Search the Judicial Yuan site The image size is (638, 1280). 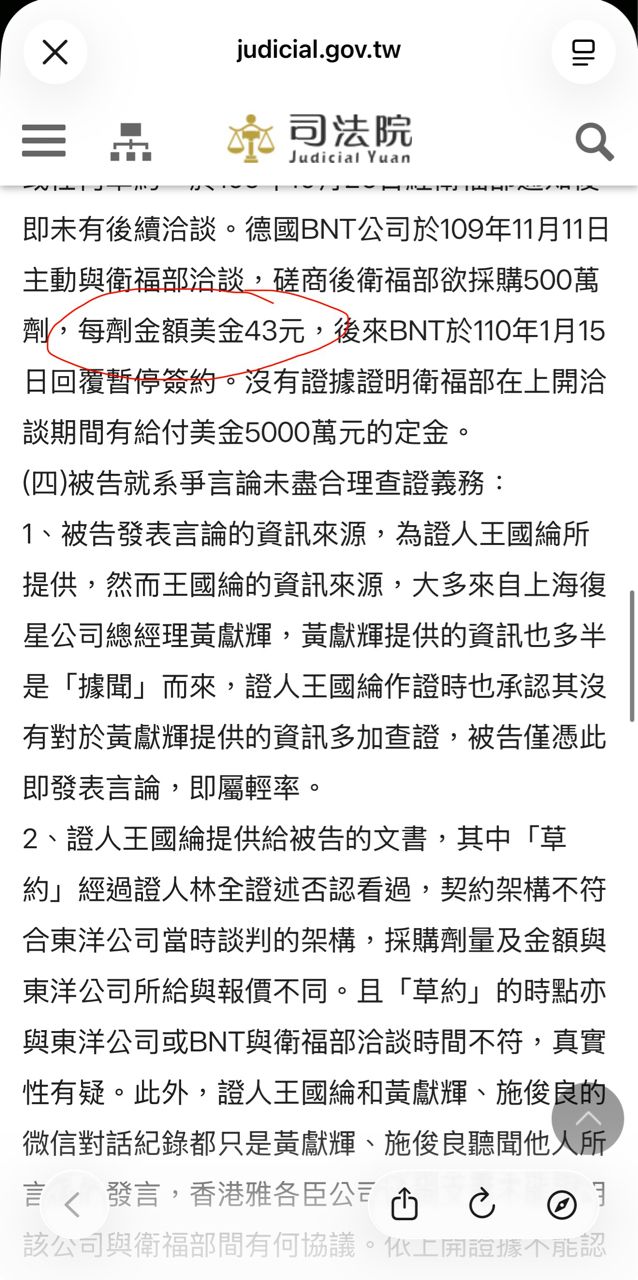click(594, 142)
